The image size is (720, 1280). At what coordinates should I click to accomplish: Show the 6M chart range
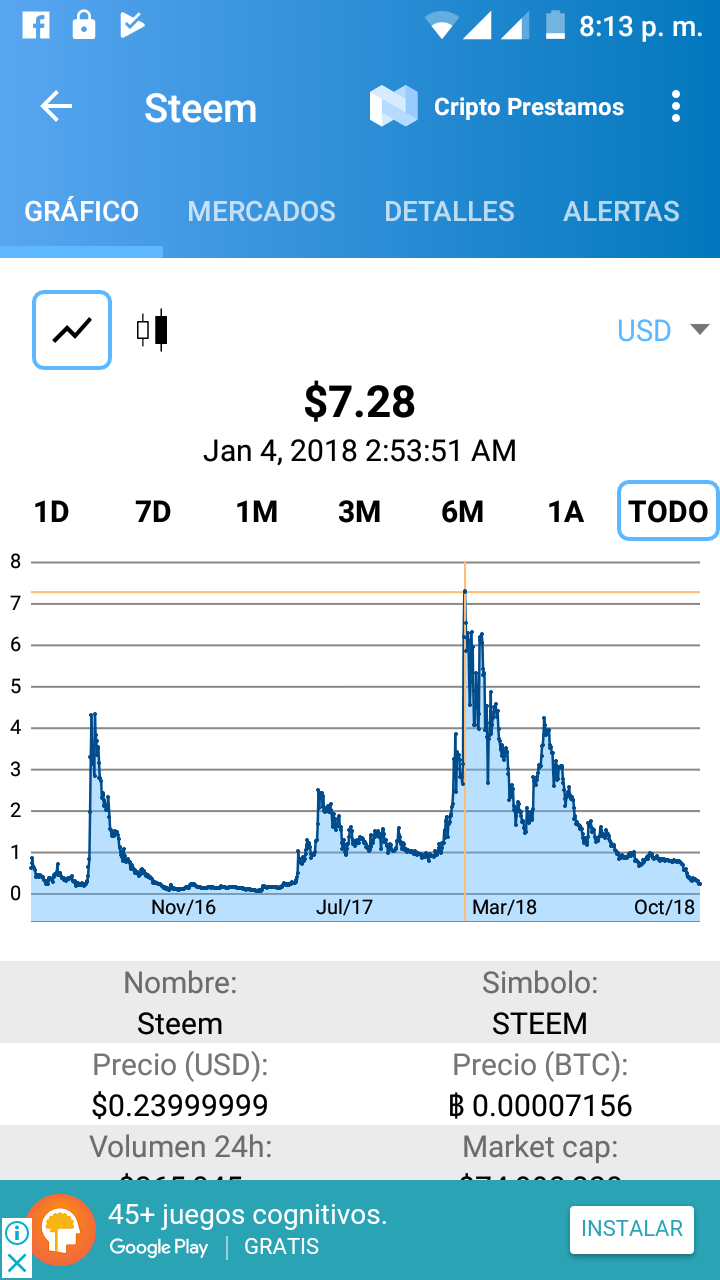coord(462,512)
